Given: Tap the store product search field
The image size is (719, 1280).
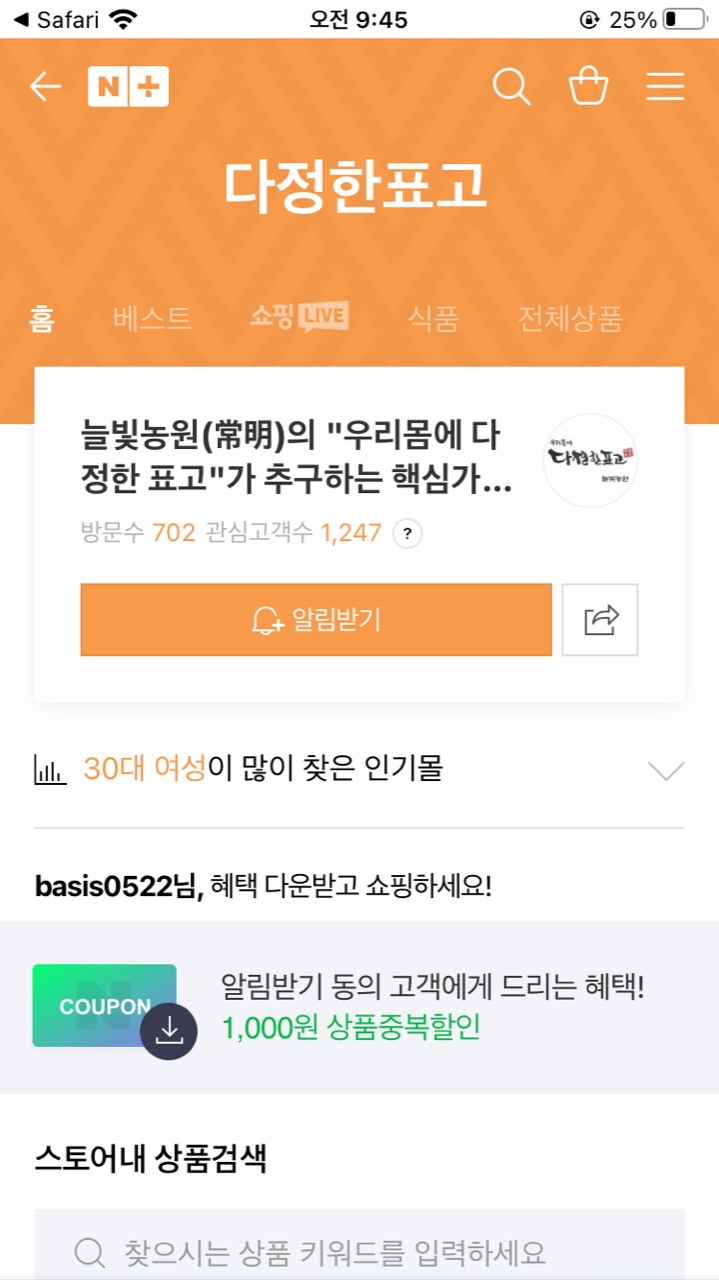Looking at the screenshot, I should pyautogui.click(x=360, y=1250).
